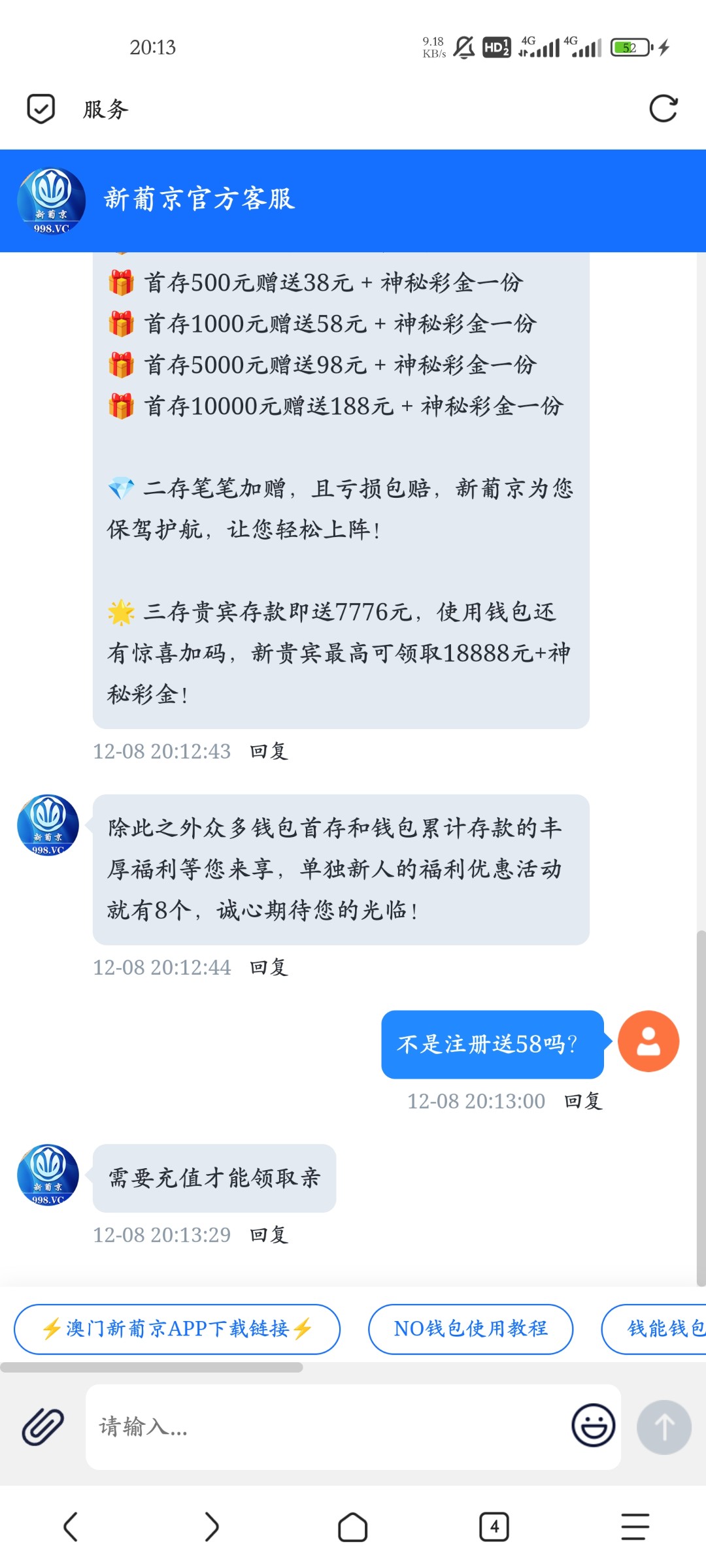Attach a file with the paperclip icon
This screenshot has width=706, height=1568.
43,1426
